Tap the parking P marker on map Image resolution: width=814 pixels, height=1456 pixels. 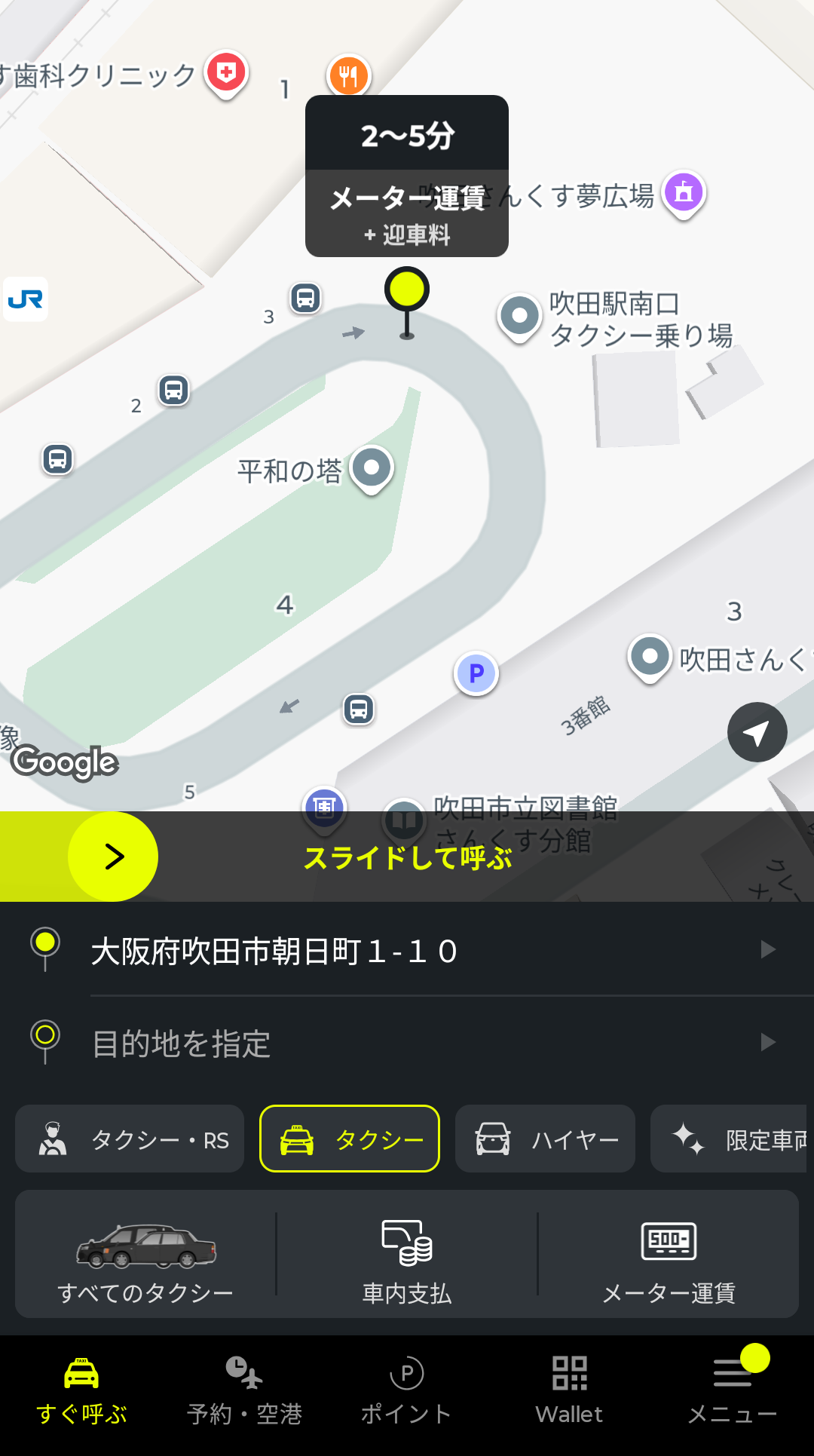click(476, 673)
